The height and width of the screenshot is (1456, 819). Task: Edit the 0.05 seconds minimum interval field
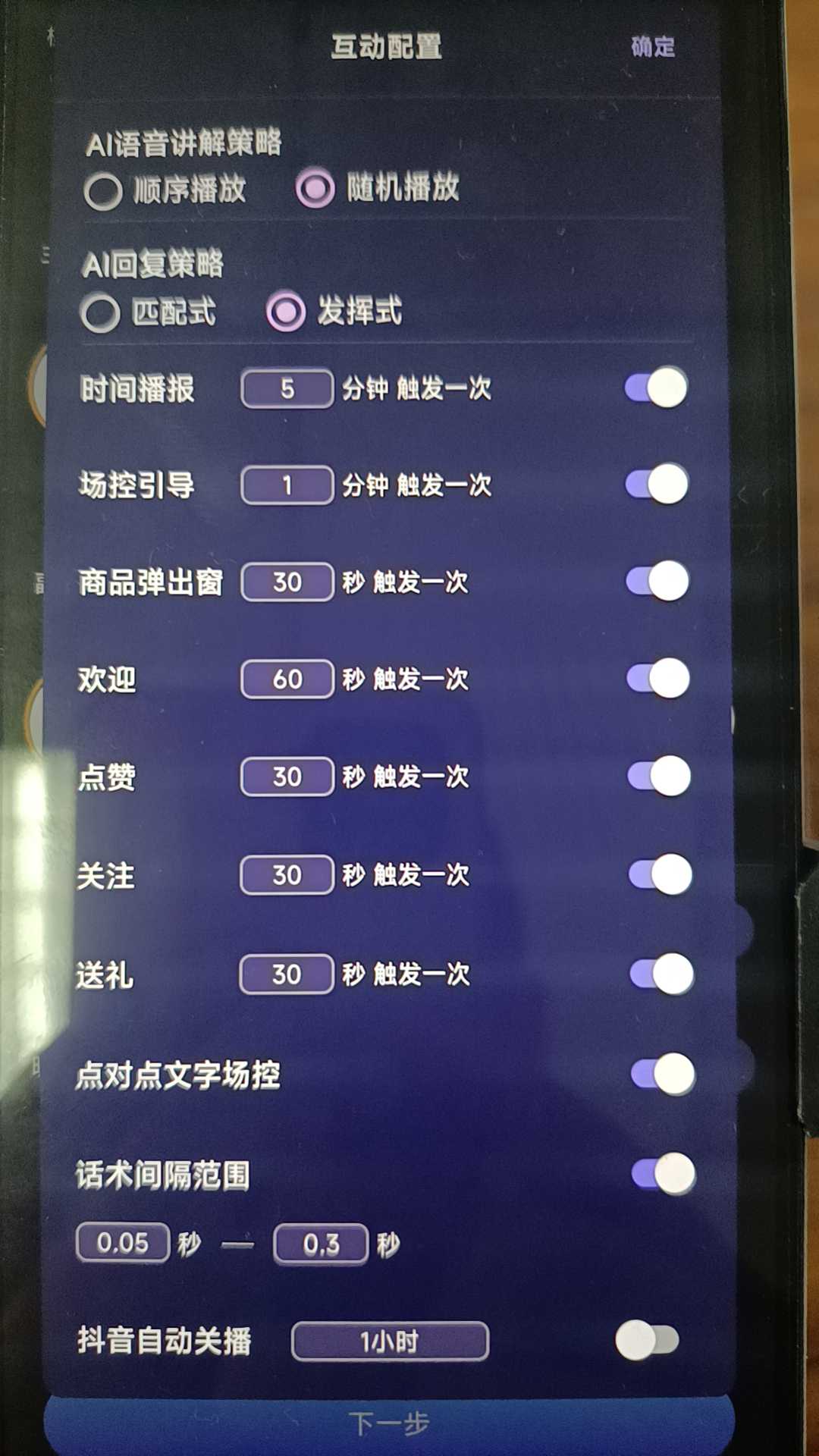coord(123,1243)
